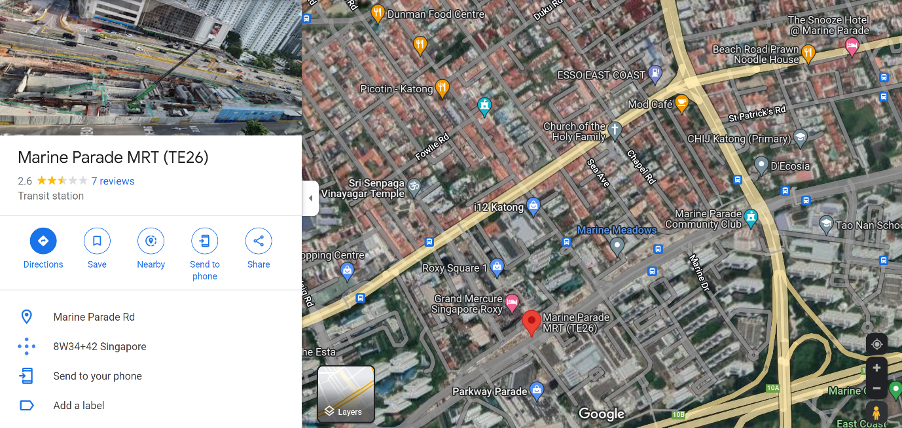902x428 pixels.
Task: Get directions to Marine Parade MRT
Action: click(x=43, y=241)
